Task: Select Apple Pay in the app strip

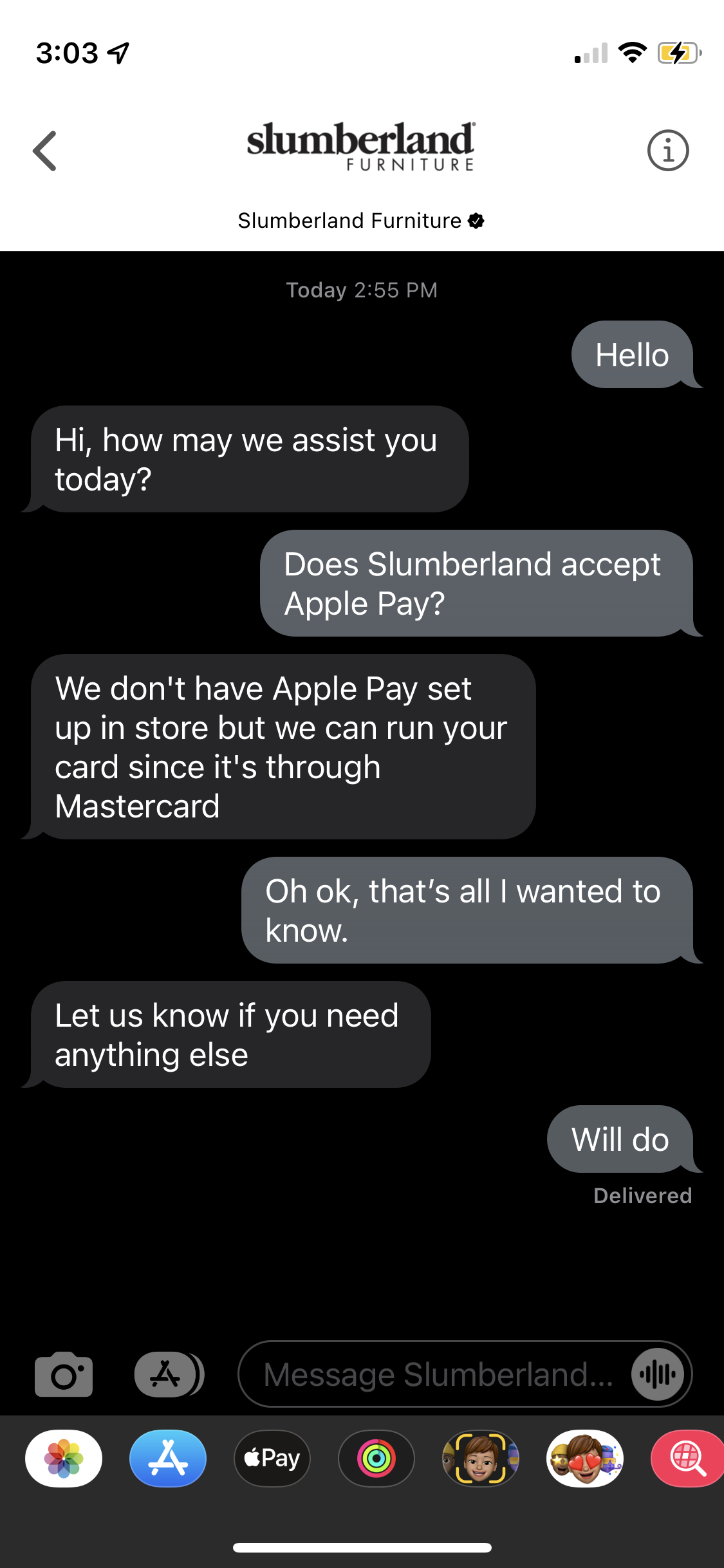Action: (x=272, y=1459)
